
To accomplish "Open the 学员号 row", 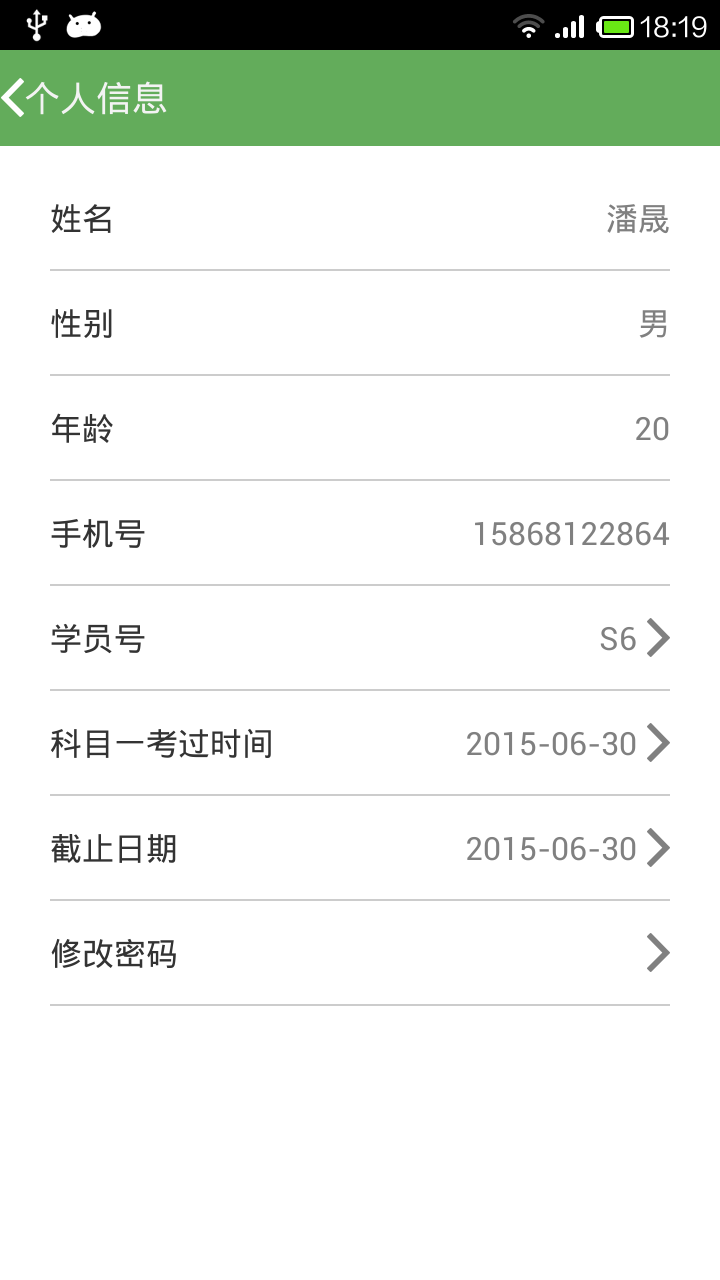I will click(360, 638).
